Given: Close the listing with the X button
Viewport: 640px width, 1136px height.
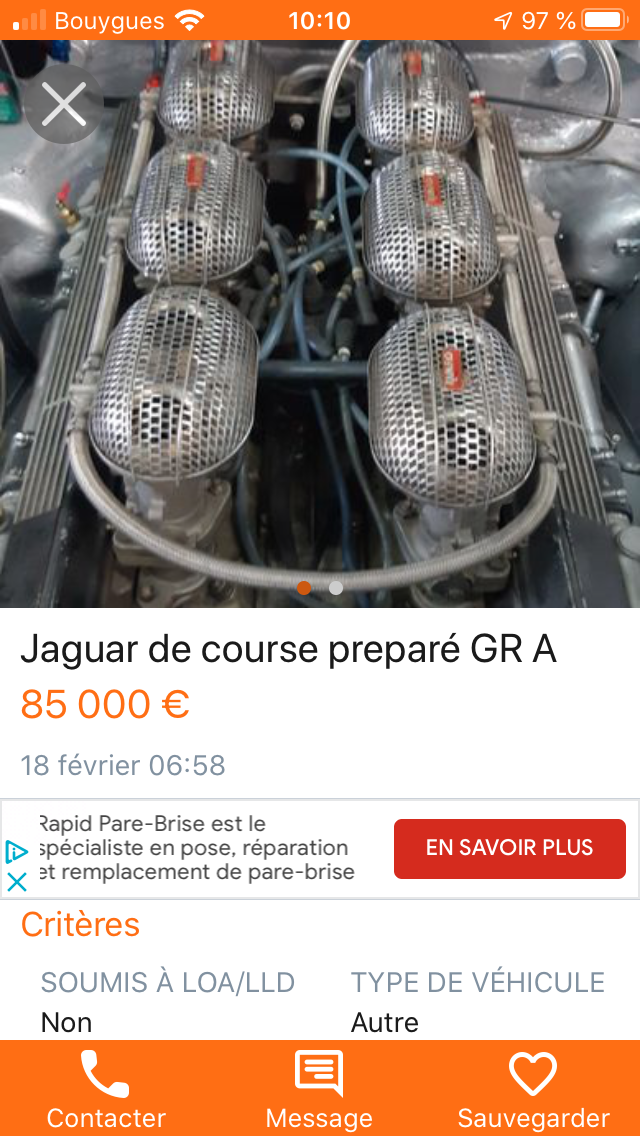Looking at the screenshot, I should [64, 104].
